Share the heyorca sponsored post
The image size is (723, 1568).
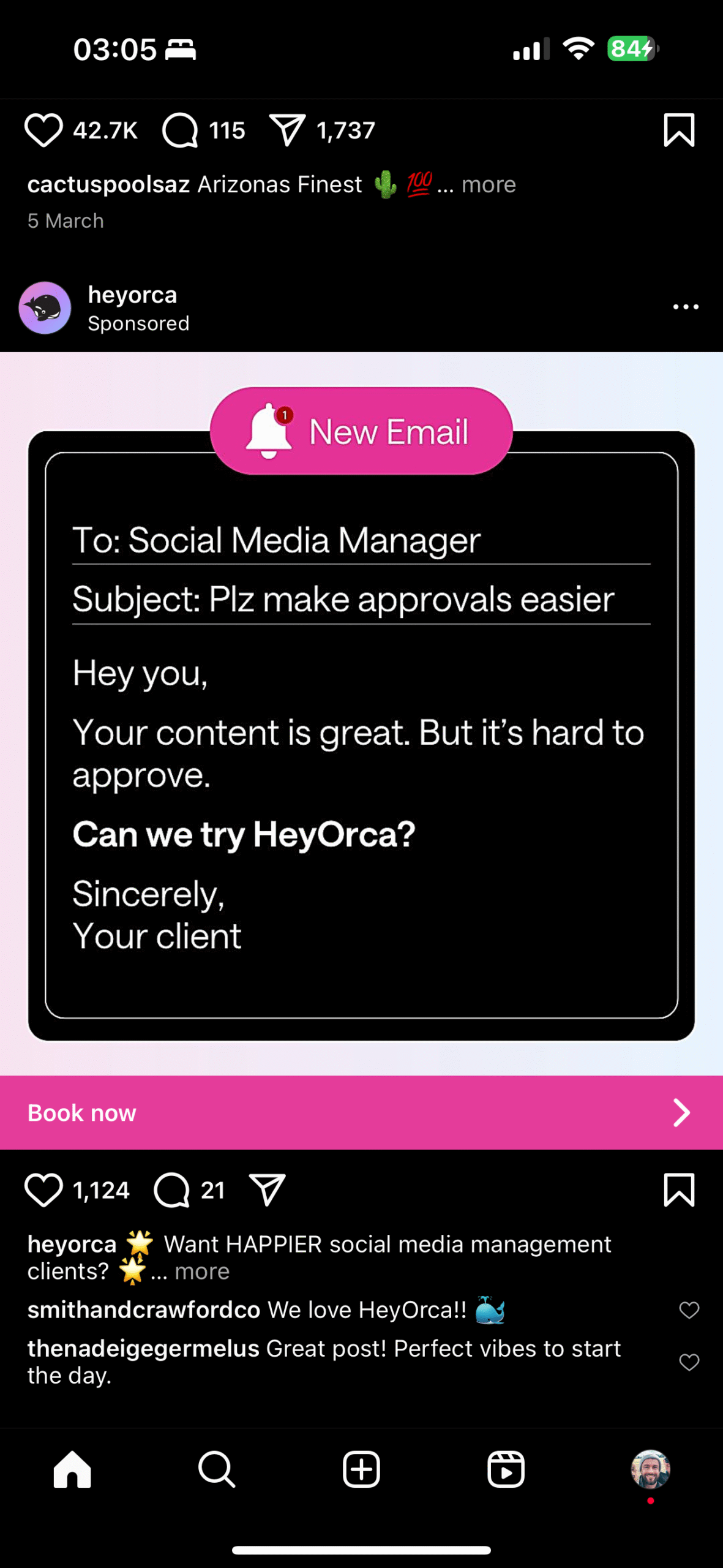click(268, 1190)
